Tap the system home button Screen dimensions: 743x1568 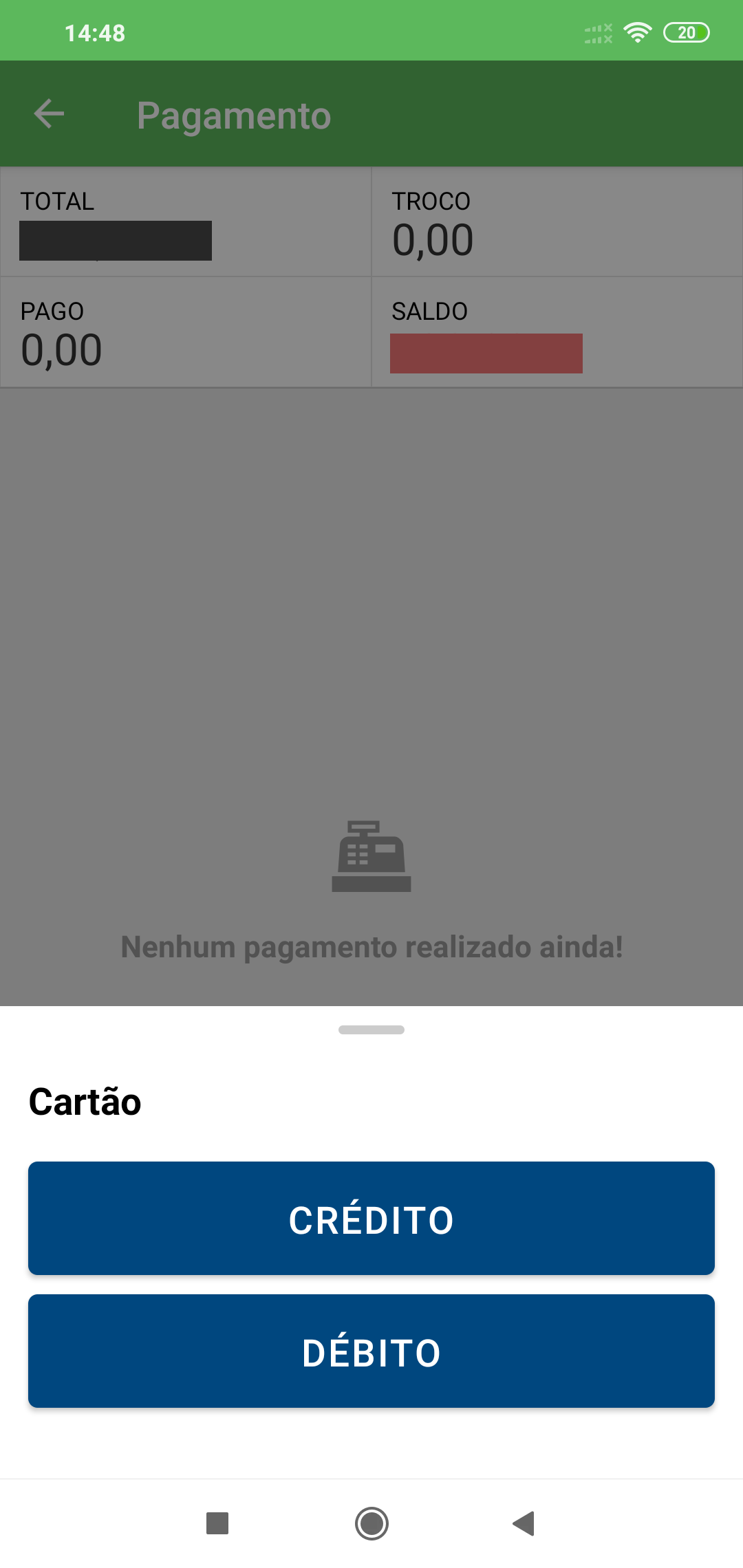(x=371, y=1523)
